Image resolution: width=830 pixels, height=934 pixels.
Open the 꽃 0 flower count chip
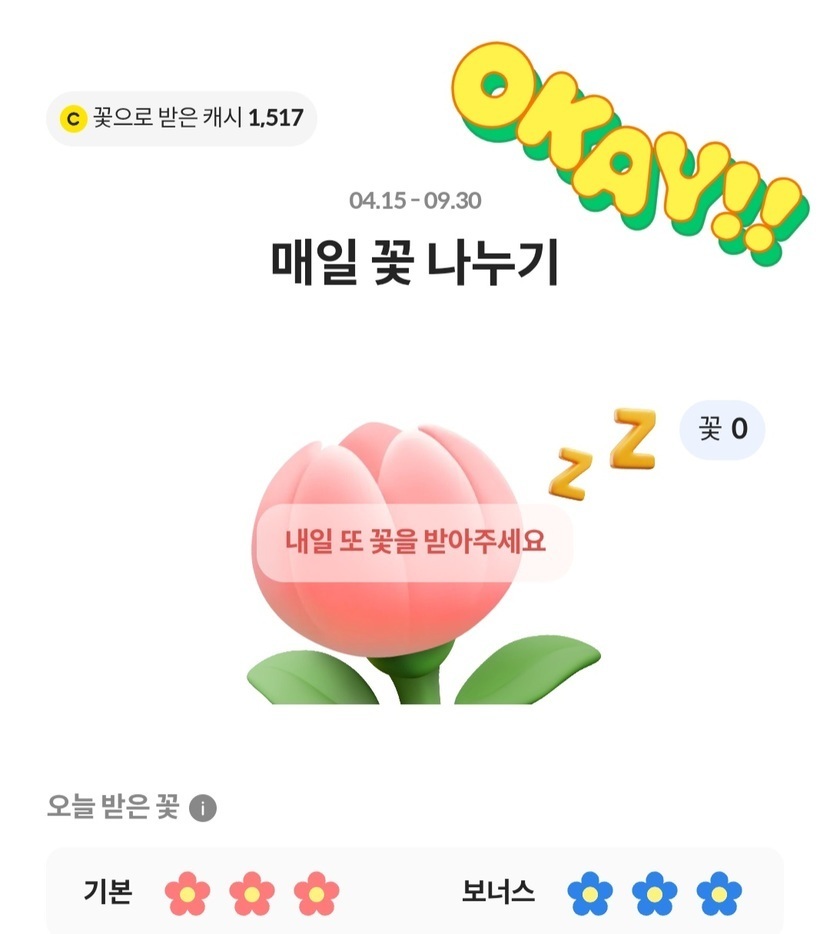coord(722,430)
